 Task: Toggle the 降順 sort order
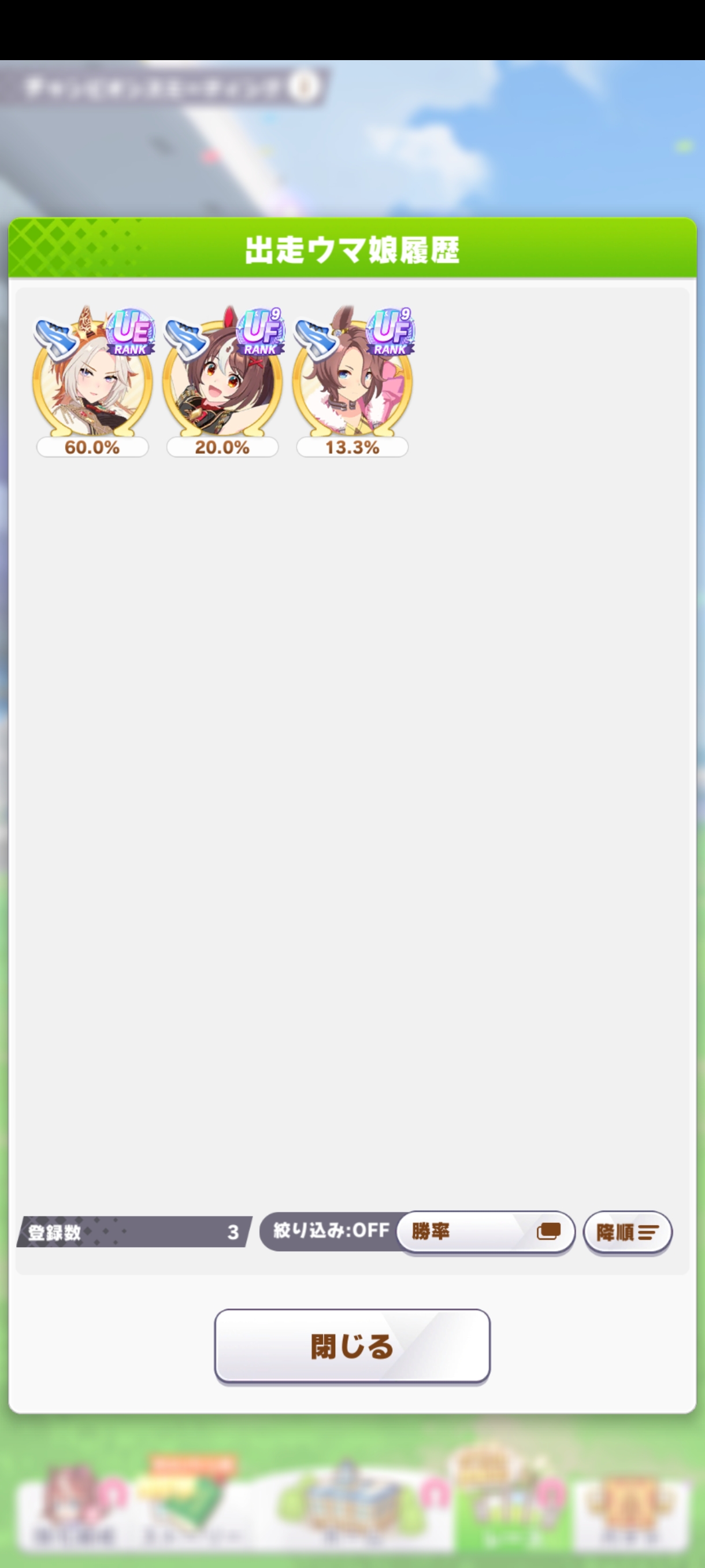627,1232
